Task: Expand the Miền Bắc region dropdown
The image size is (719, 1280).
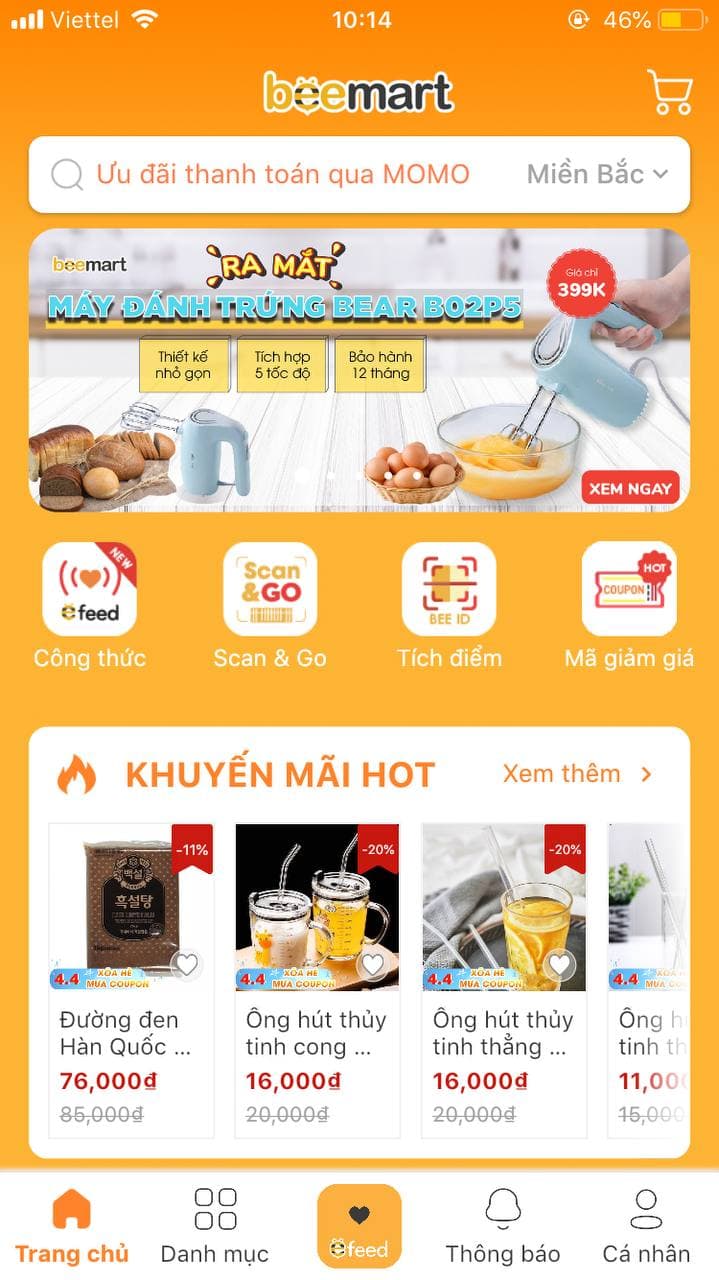Action: pyautogui.click(x=597, y=175)
